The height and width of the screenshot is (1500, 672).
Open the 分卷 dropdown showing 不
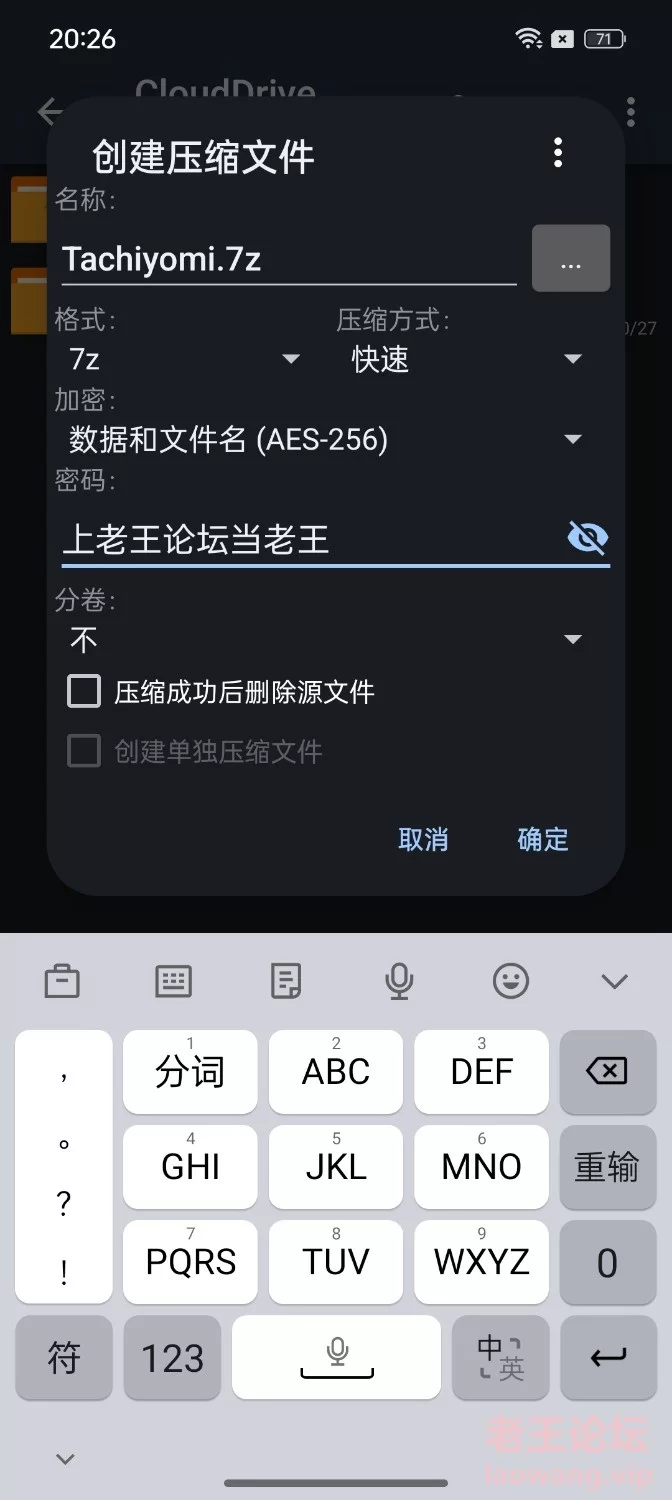coord(326,640)
